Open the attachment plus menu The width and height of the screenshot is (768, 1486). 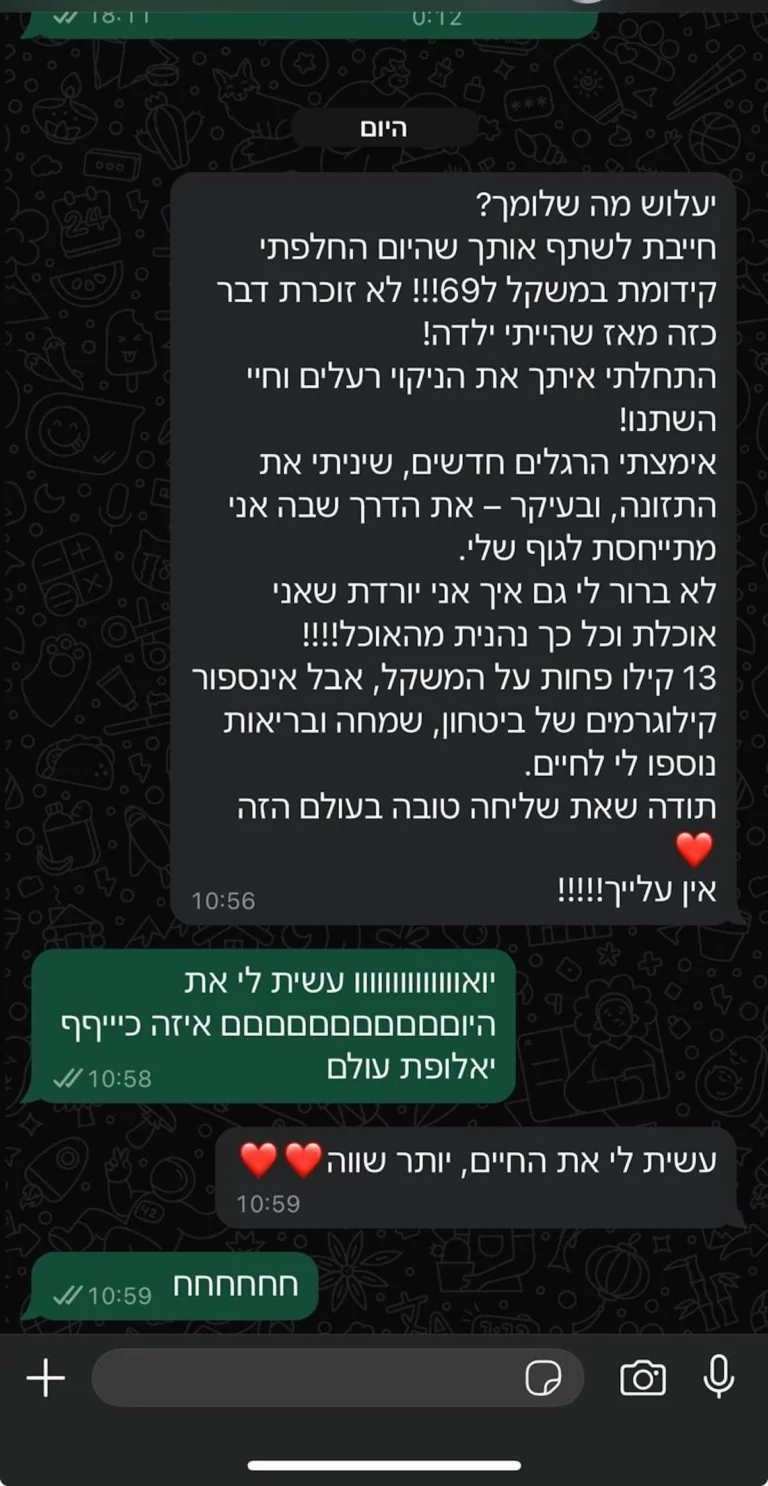(x=45, y=1378)
